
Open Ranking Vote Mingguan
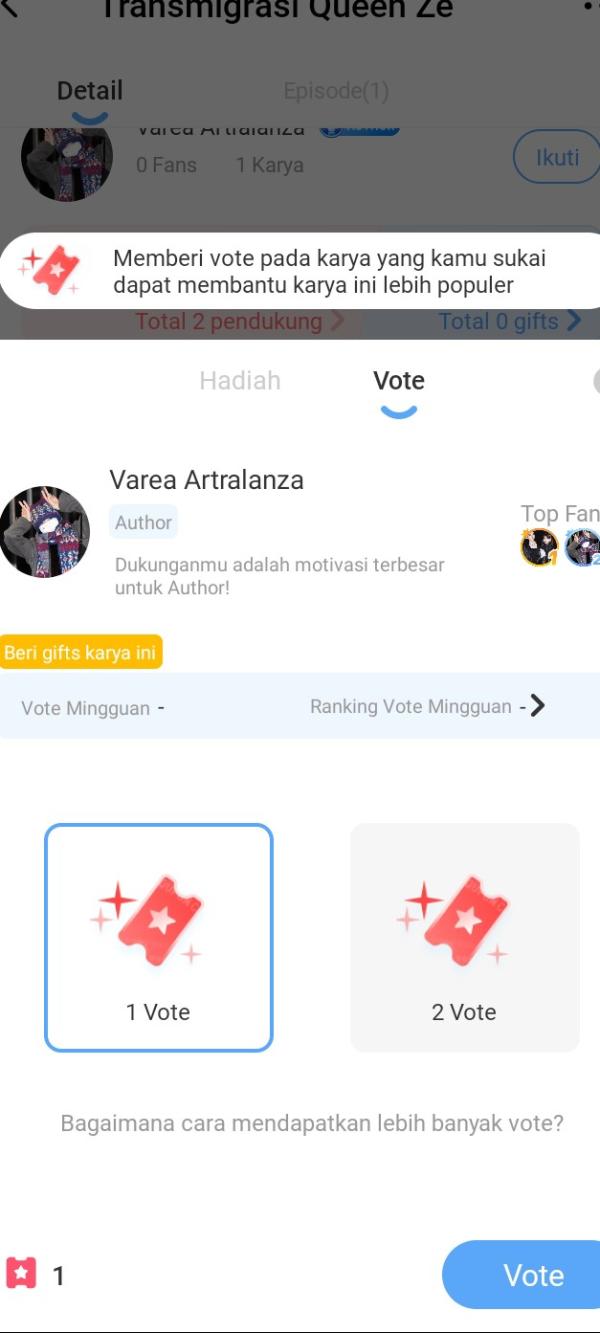click(x=428, y=706)
